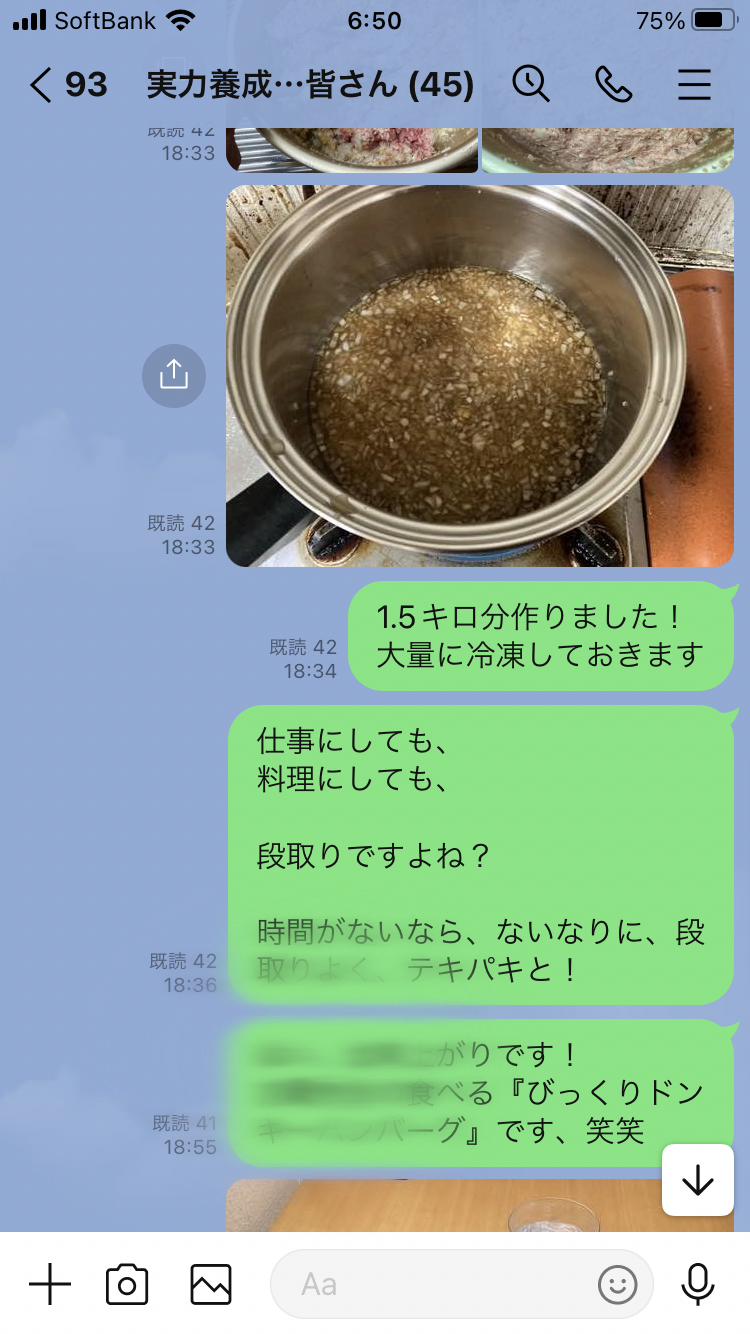The height and width of the screenshot is (1334, 750).
Task: Open the large pot photo
Action: point(480,376)
